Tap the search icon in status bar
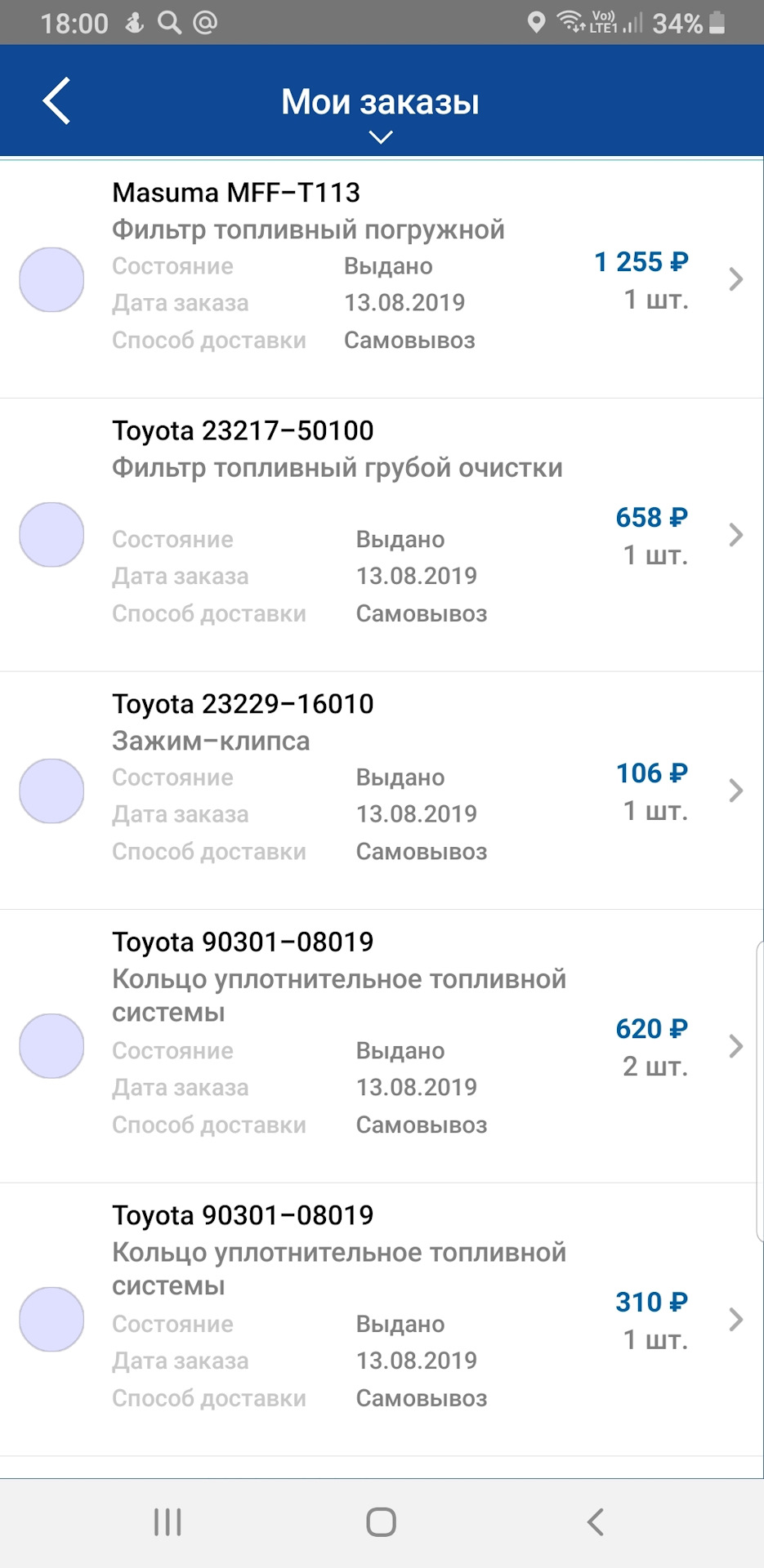This screenshot has width=764, height=1568. [x=169, y=22]
